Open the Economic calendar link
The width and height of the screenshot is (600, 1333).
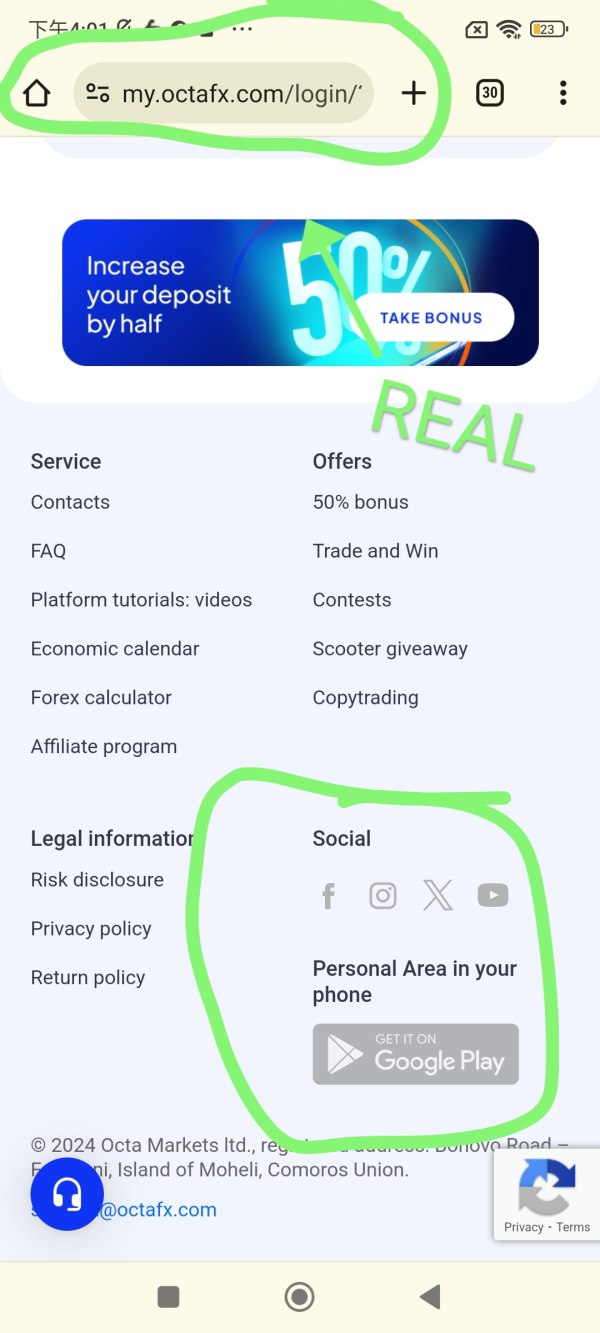115,649
